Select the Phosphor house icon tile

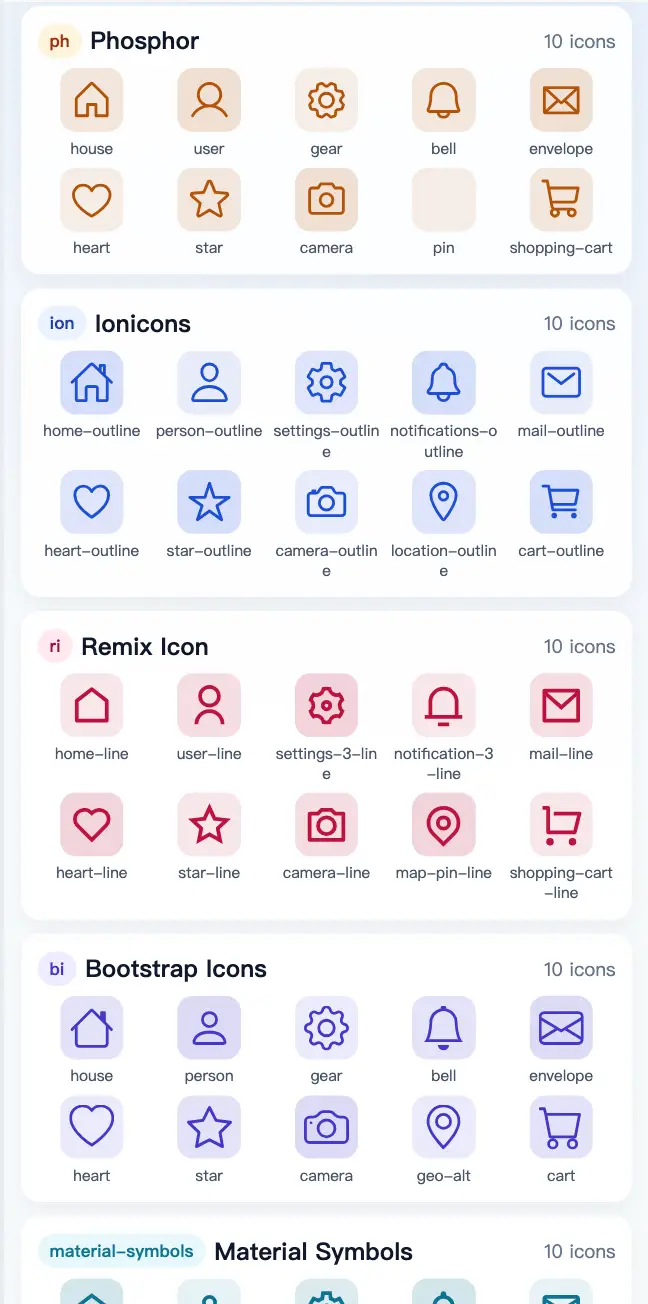pos(91,100)
